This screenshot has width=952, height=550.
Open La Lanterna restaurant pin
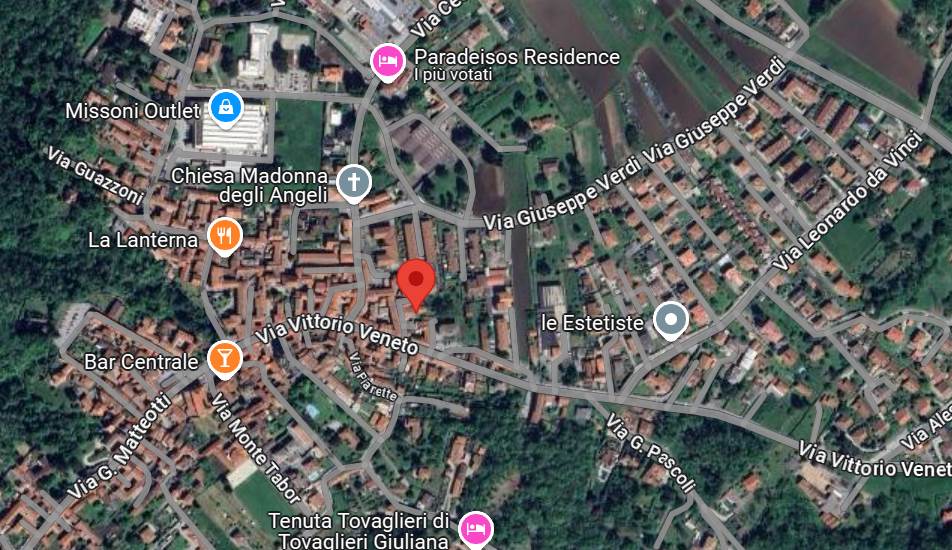coord(225,236)
